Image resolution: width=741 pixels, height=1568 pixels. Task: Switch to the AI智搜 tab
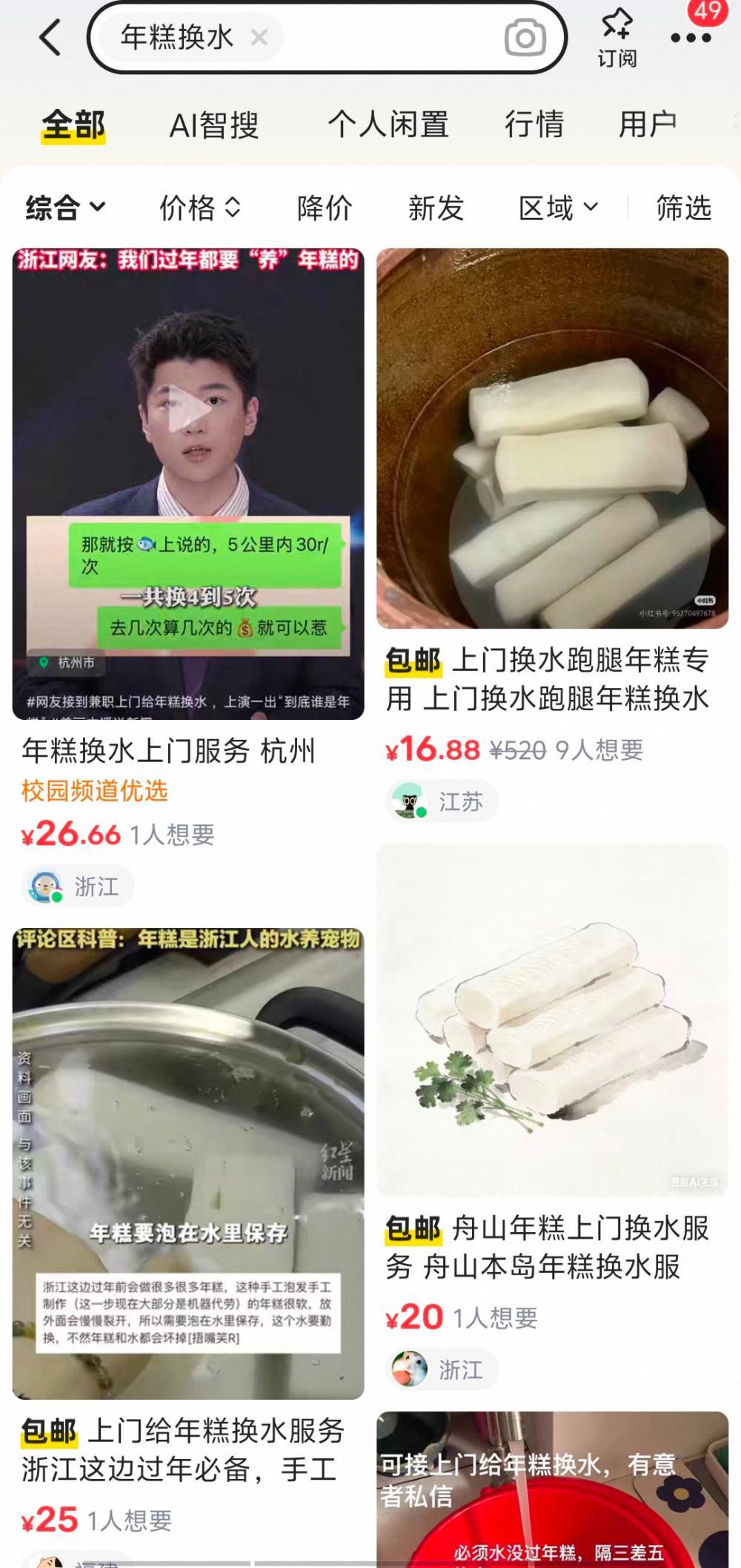pyautogui.click(x=213, y=125)
